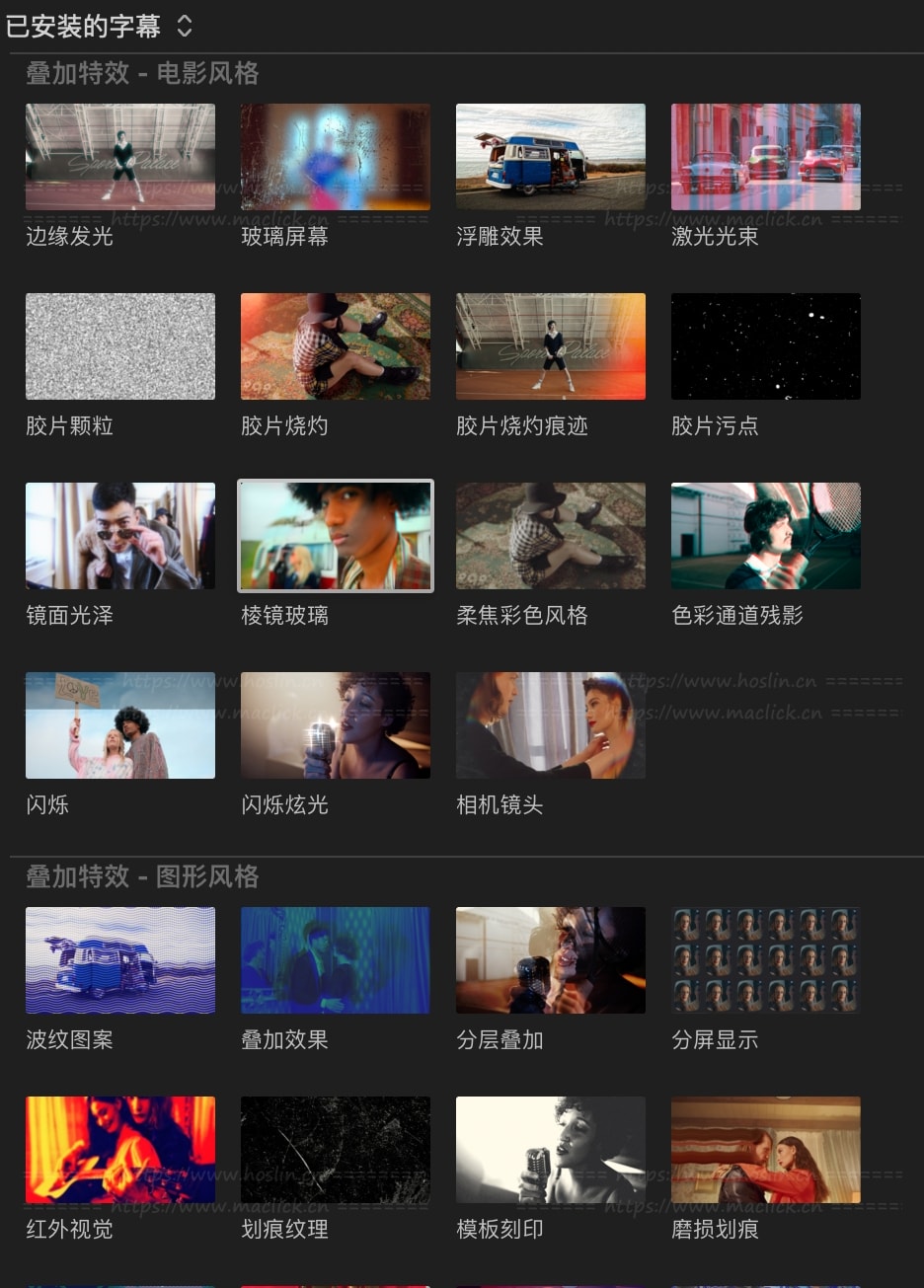Open the 相机镜头 effect
Screen dimensions: 924x1288
pos(551,725)
